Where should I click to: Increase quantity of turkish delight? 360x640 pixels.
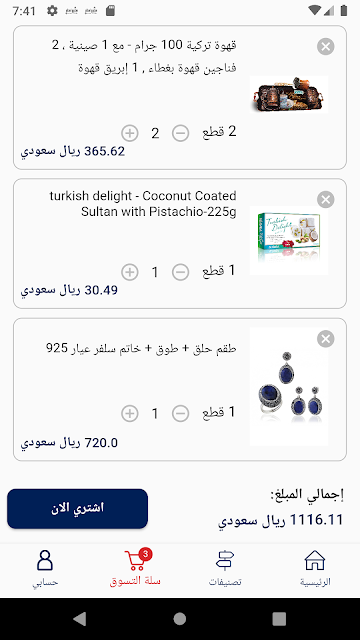(x=130, y=272)
